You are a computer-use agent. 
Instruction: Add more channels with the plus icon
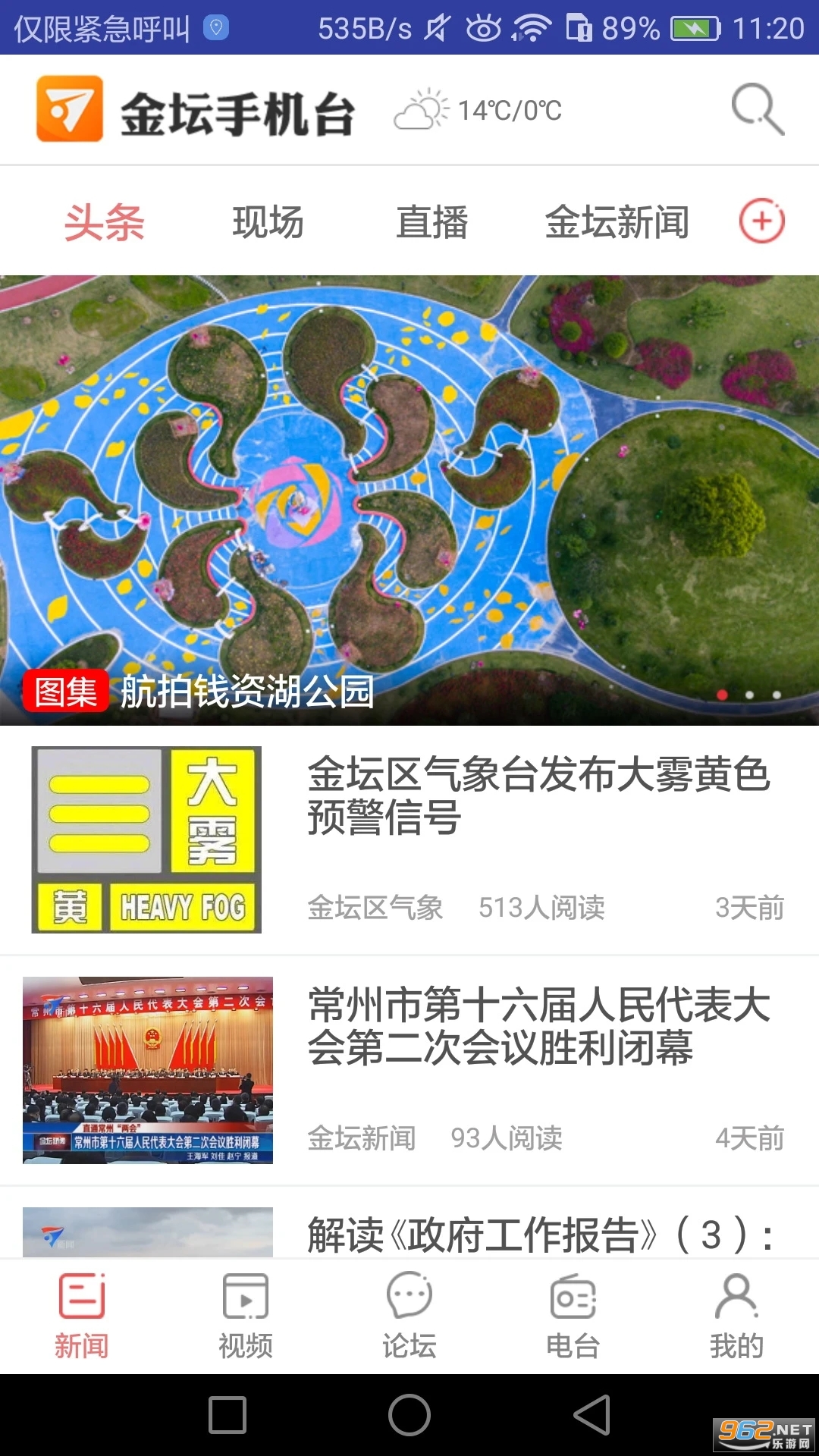[761, 221]
